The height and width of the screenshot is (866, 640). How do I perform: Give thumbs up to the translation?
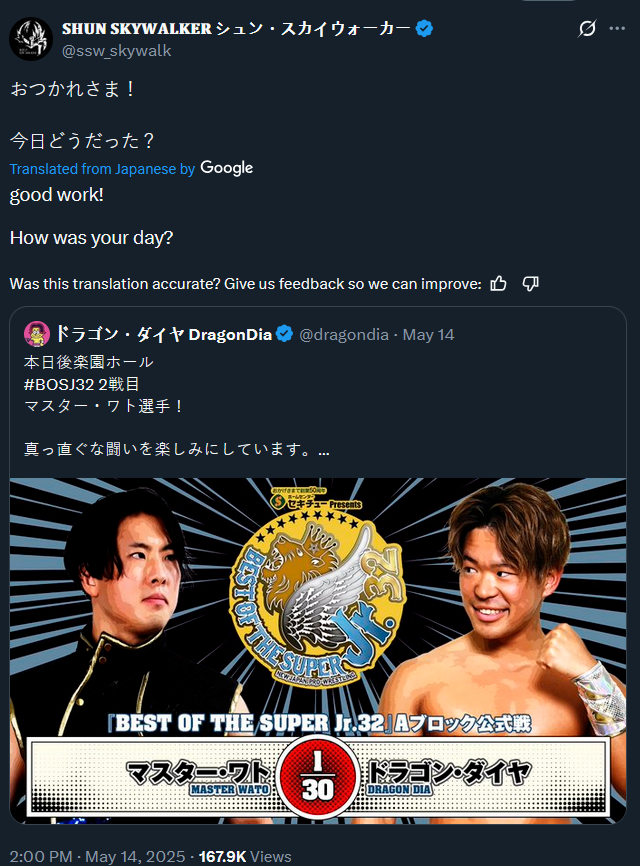[499, 284]
